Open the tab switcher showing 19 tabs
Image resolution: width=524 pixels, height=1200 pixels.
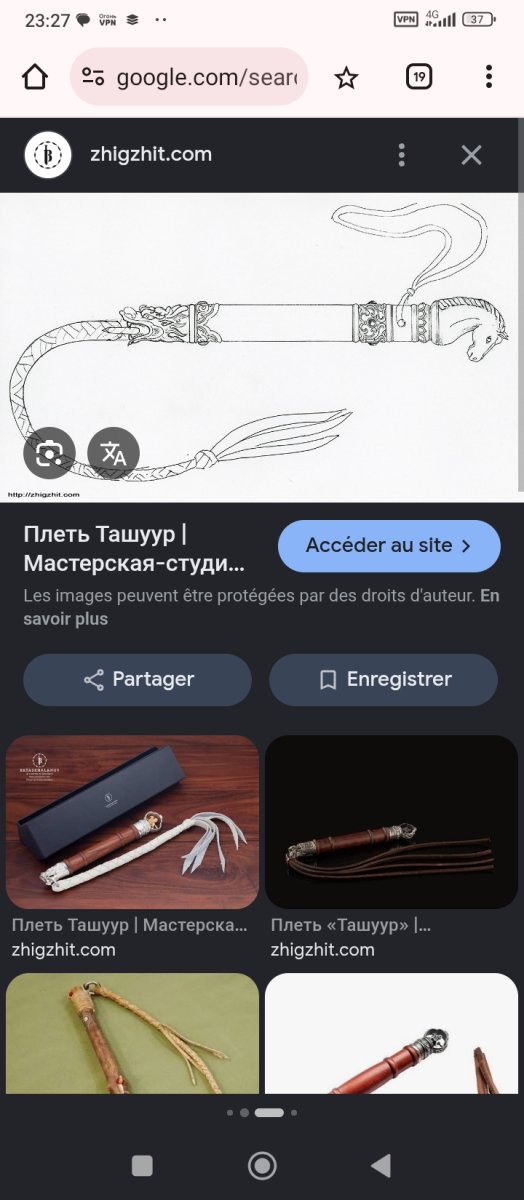pyautogui.click(x=419, y=76)
